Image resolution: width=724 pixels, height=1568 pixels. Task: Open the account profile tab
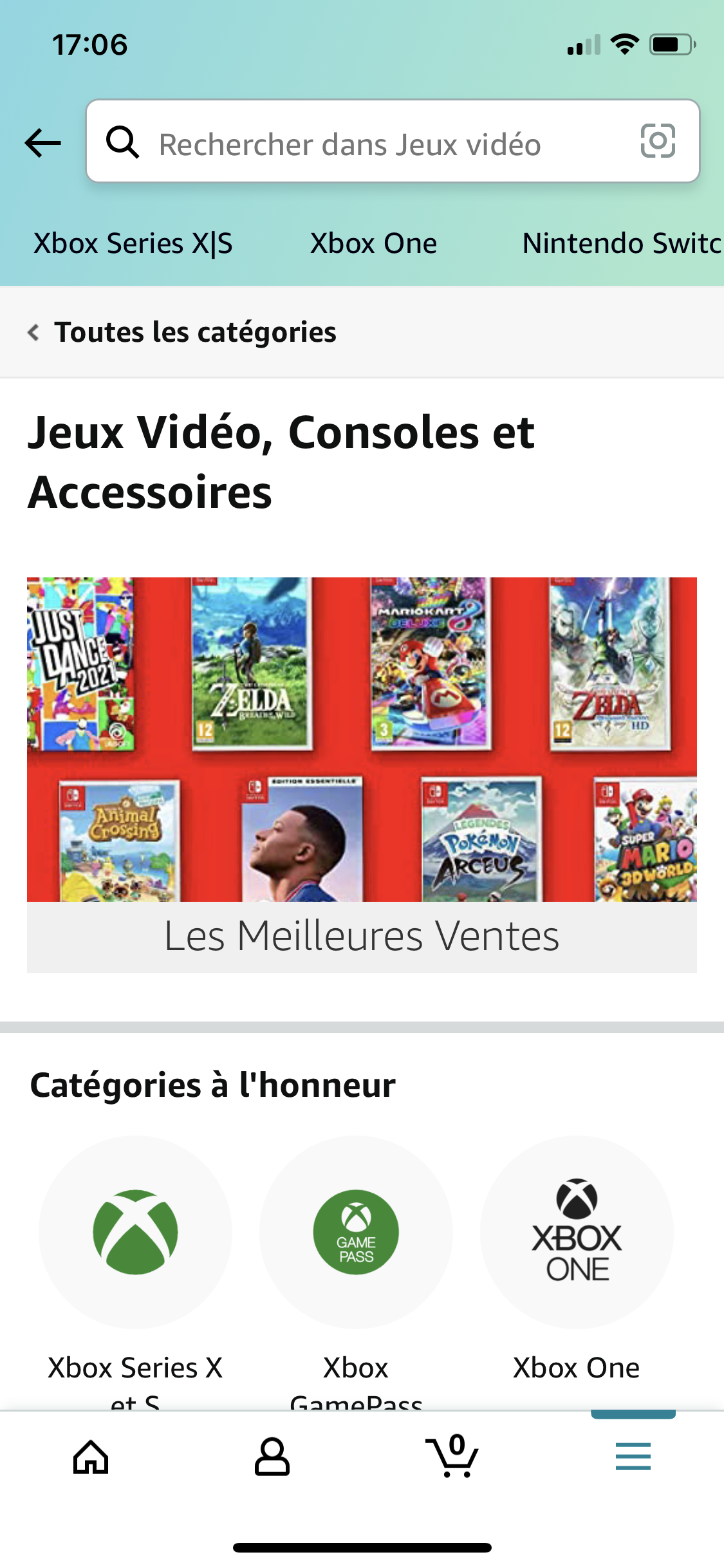coord(272,1457)
